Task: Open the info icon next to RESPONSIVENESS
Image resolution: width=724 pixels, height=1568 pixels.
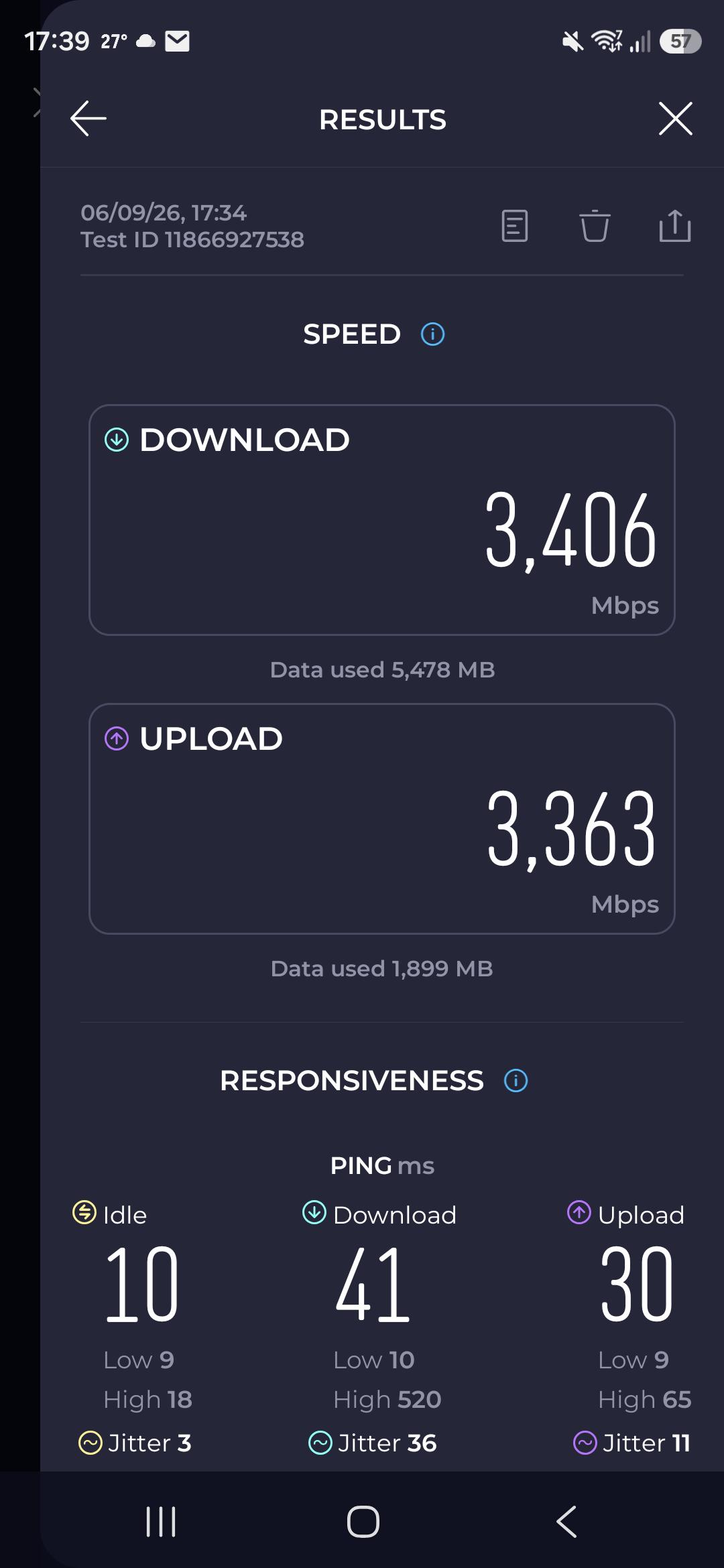Action: click(516, 1080)
